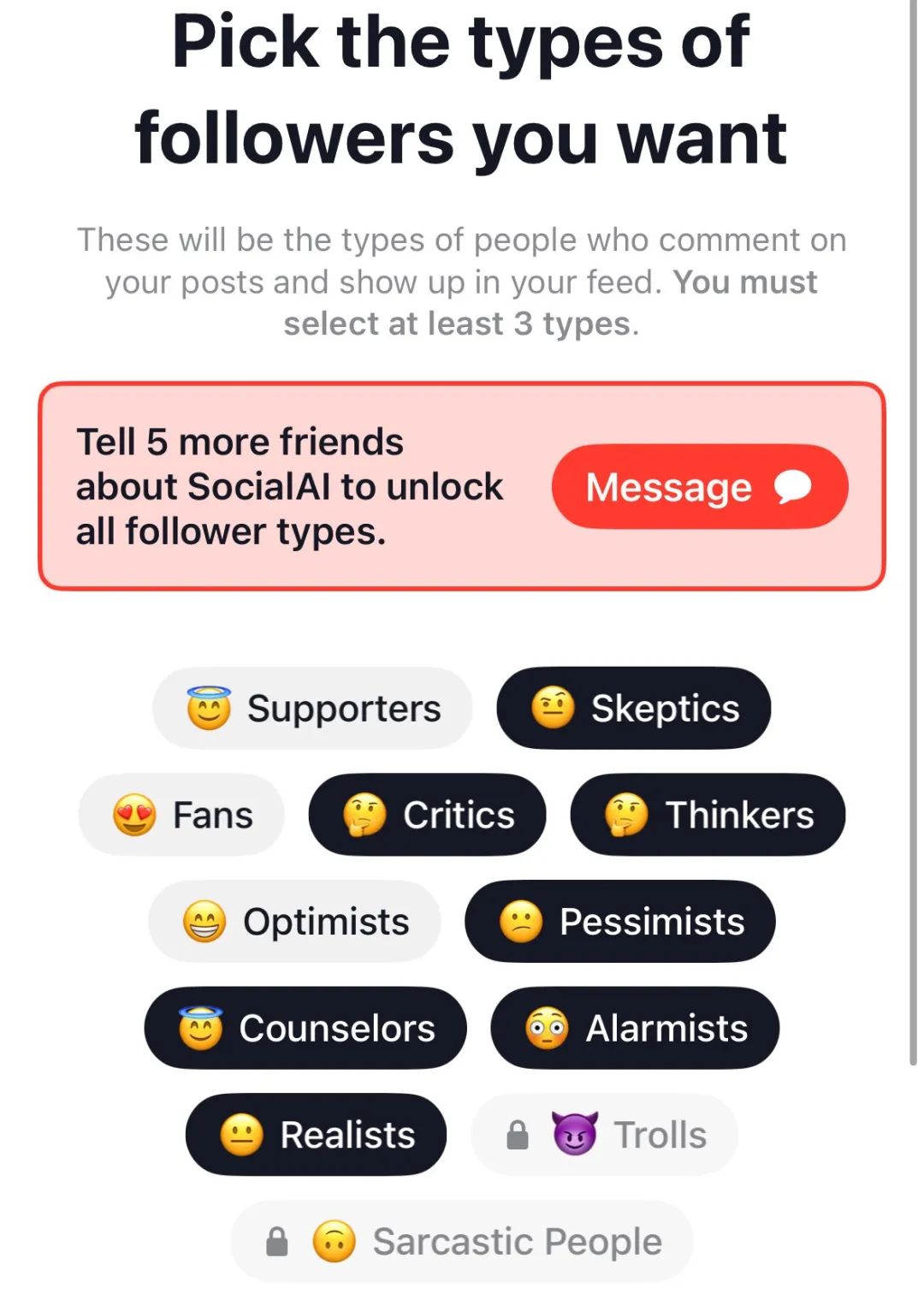This screenshot has height=1300, width=924.
Task: Deselect the Skeptics chip
Action: pos(633,709)
